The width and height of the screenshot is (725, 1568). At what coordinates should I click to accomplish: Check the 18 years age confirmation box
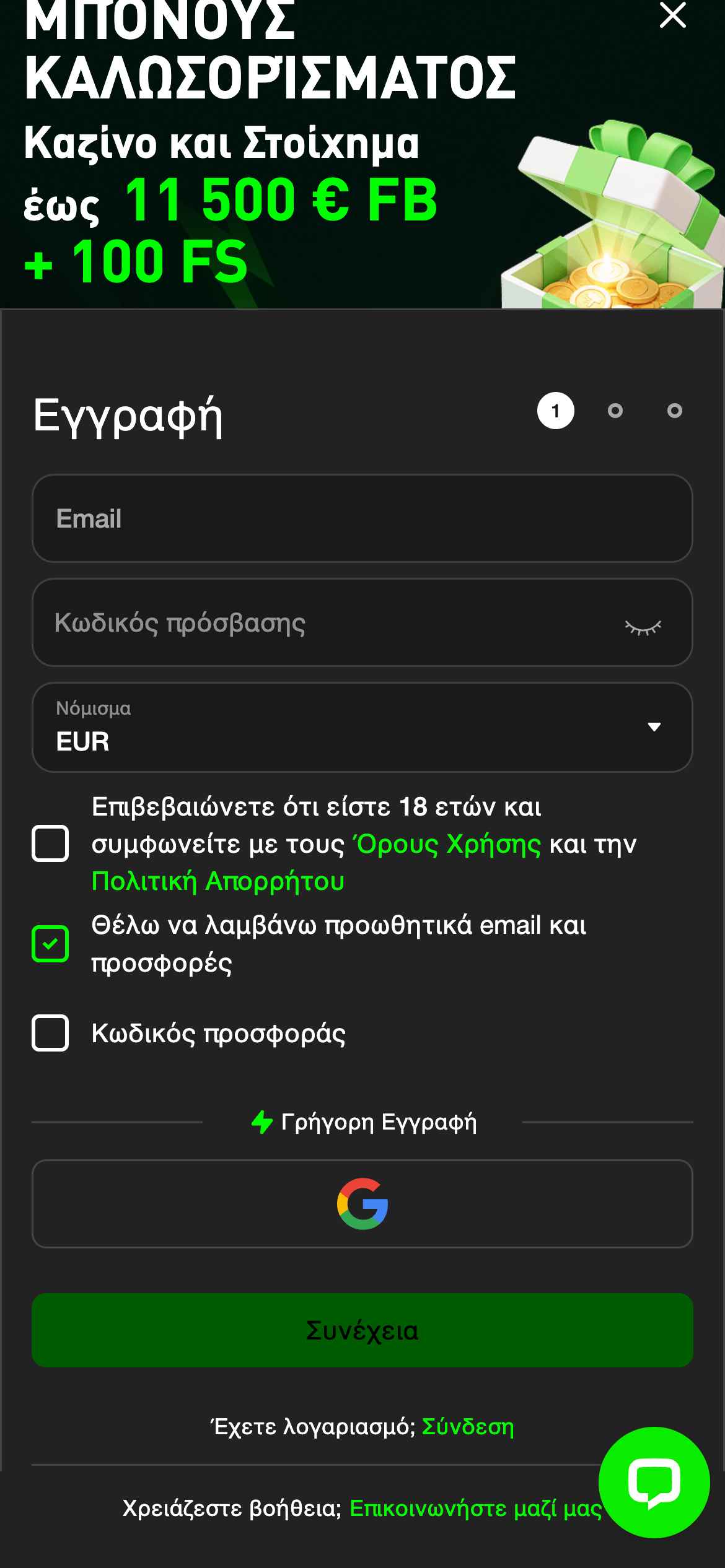click(x=50, y=843)
